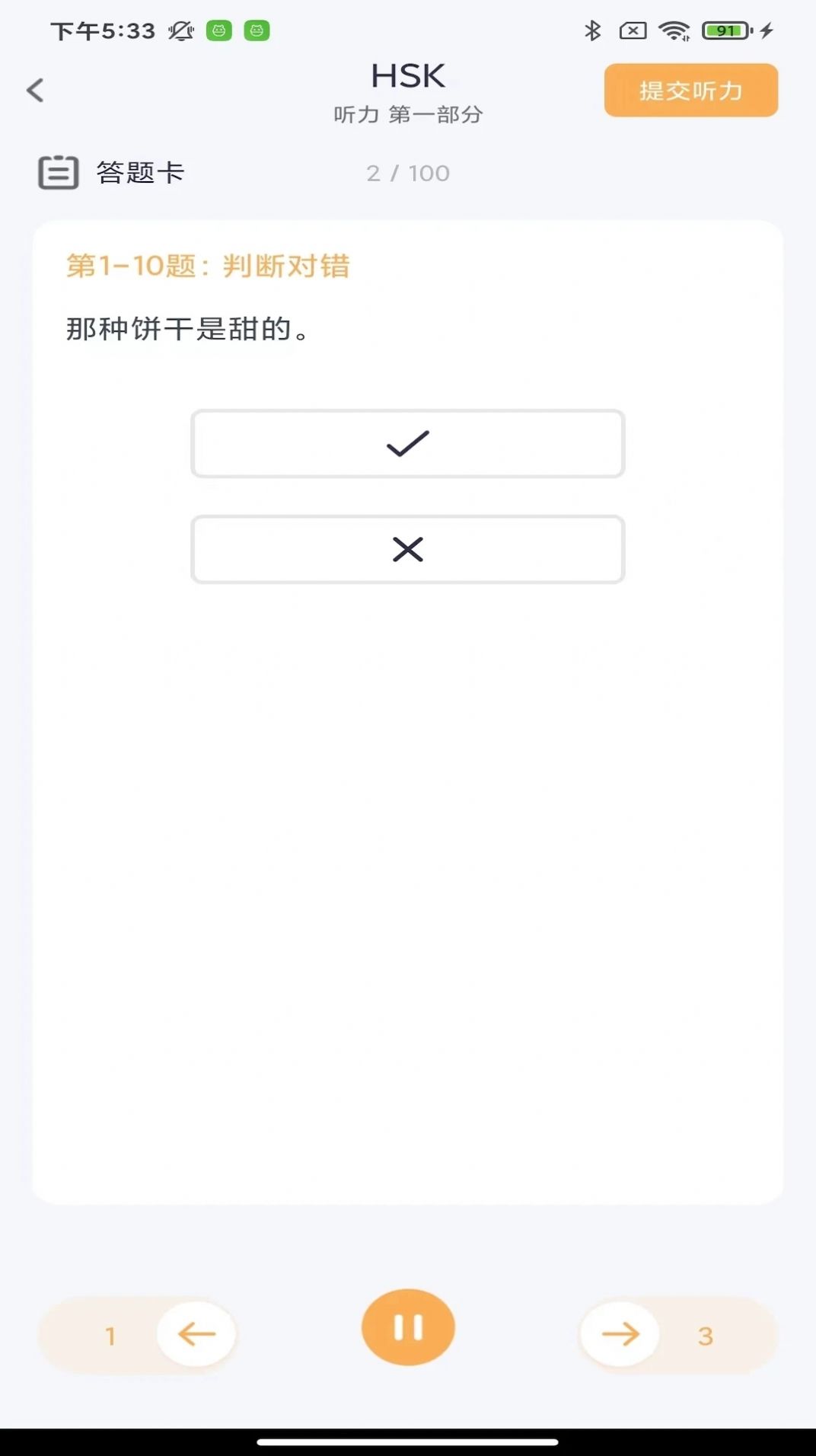Image resolution: width=816 pixels, height=1456 pixels.
Task: Submit listening answers via 提交听力
Action: pos(690,91)
